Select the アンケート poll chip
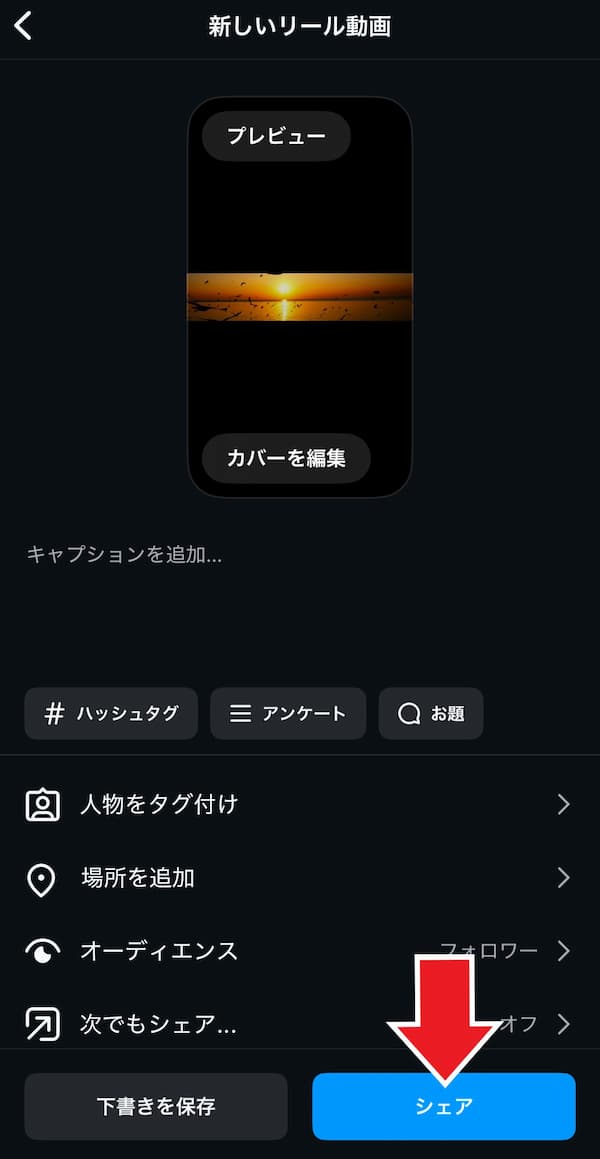 (288, 714)
